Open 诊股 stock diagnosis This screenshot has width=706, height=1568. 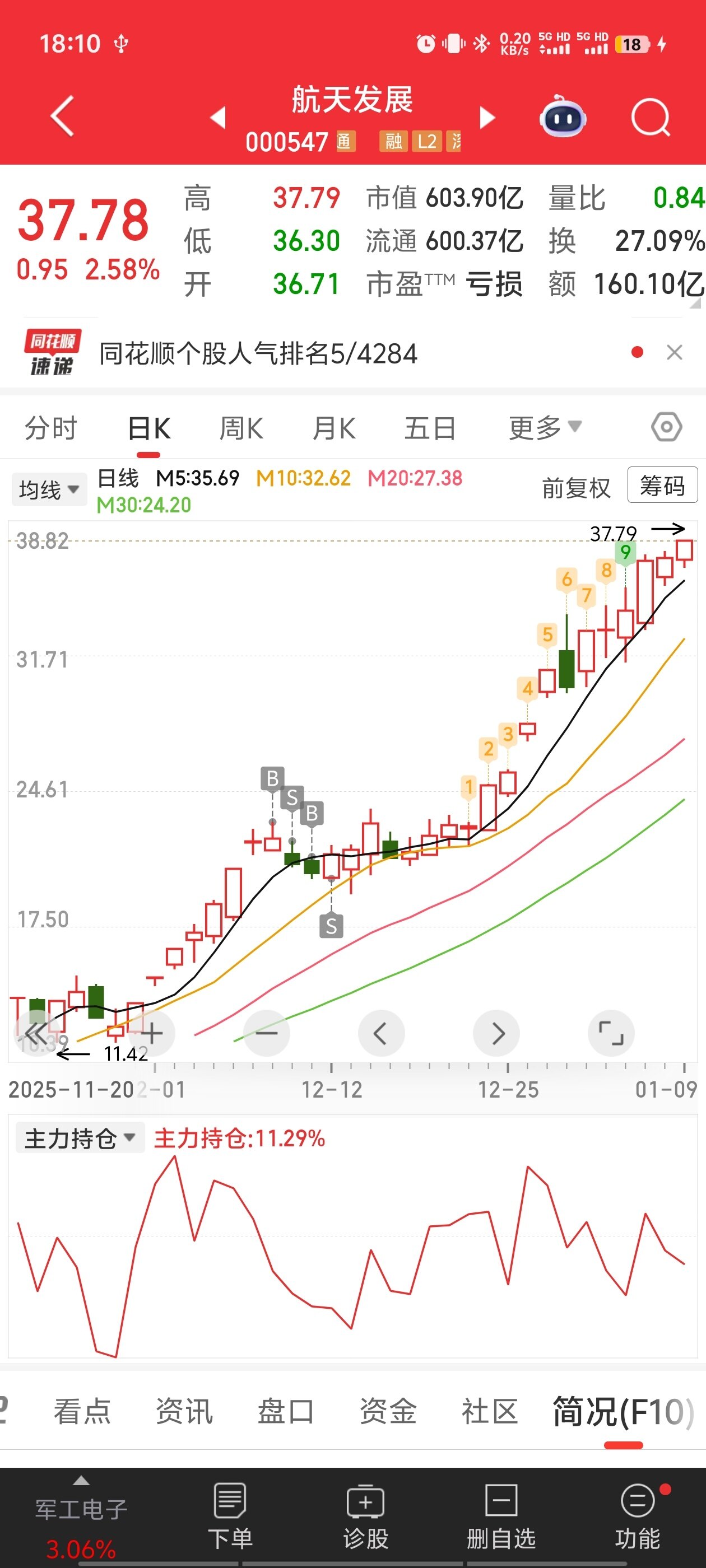[x=365, y=1516]
